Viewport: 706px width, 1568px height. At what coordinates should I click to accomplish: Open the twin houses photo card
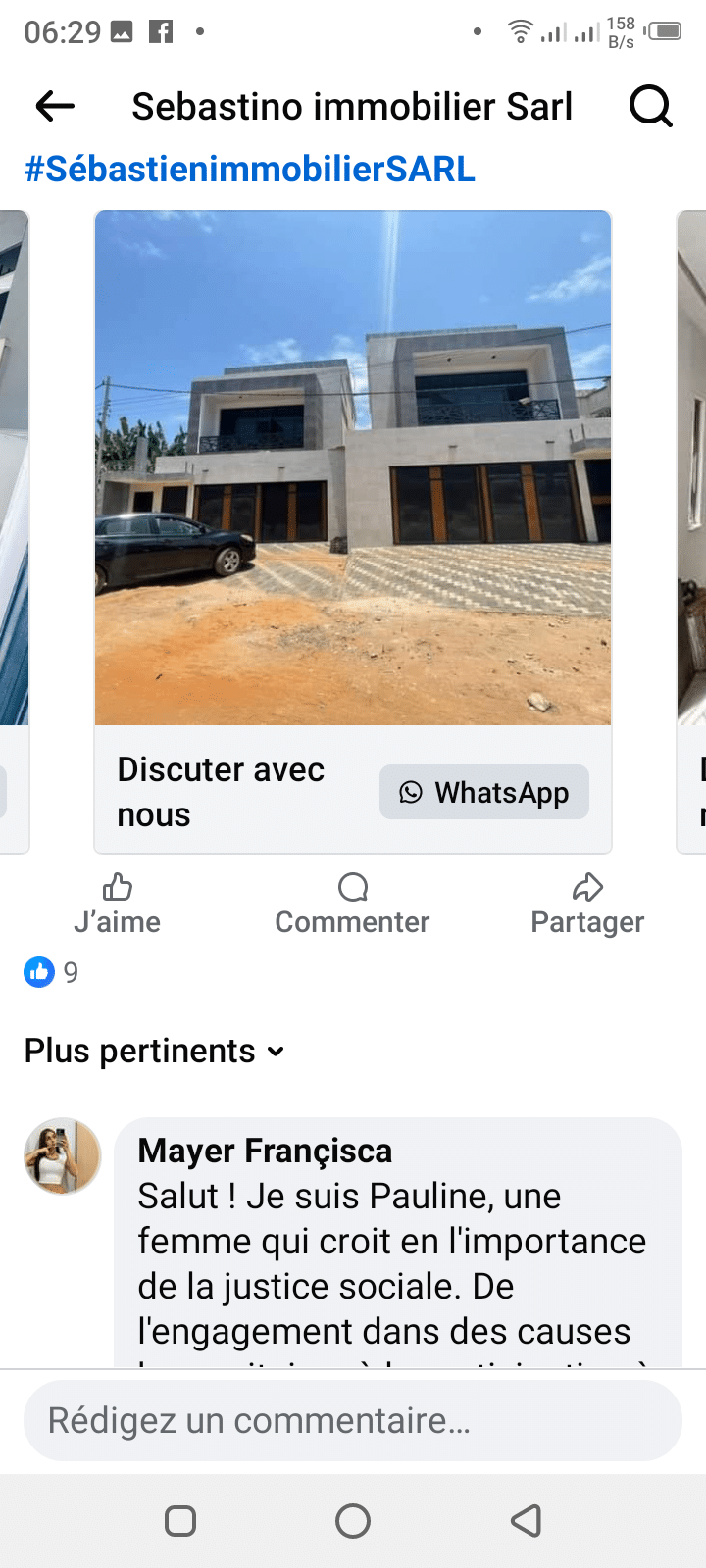[x=353, y=467]
